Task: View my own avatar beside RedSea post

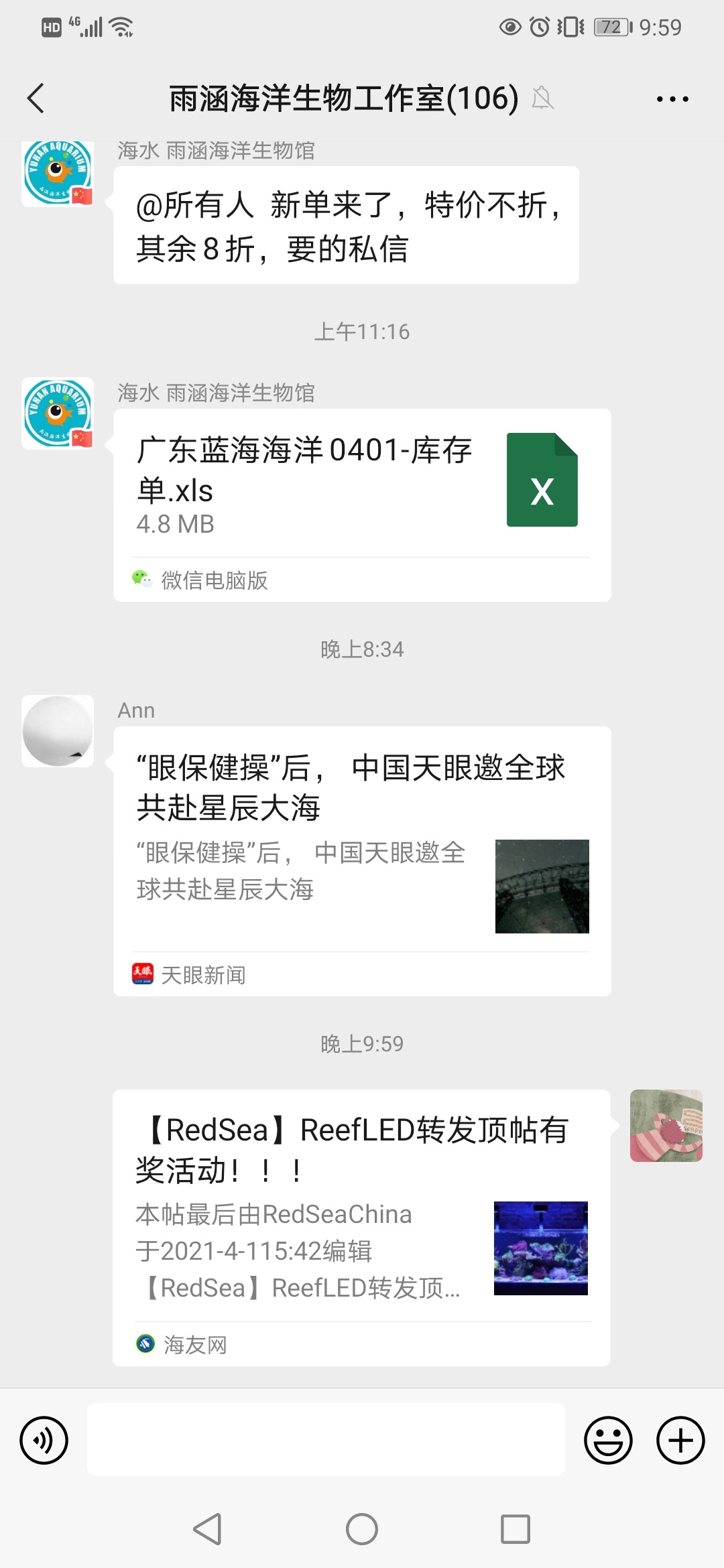Action: click(x=666, y=1126)
